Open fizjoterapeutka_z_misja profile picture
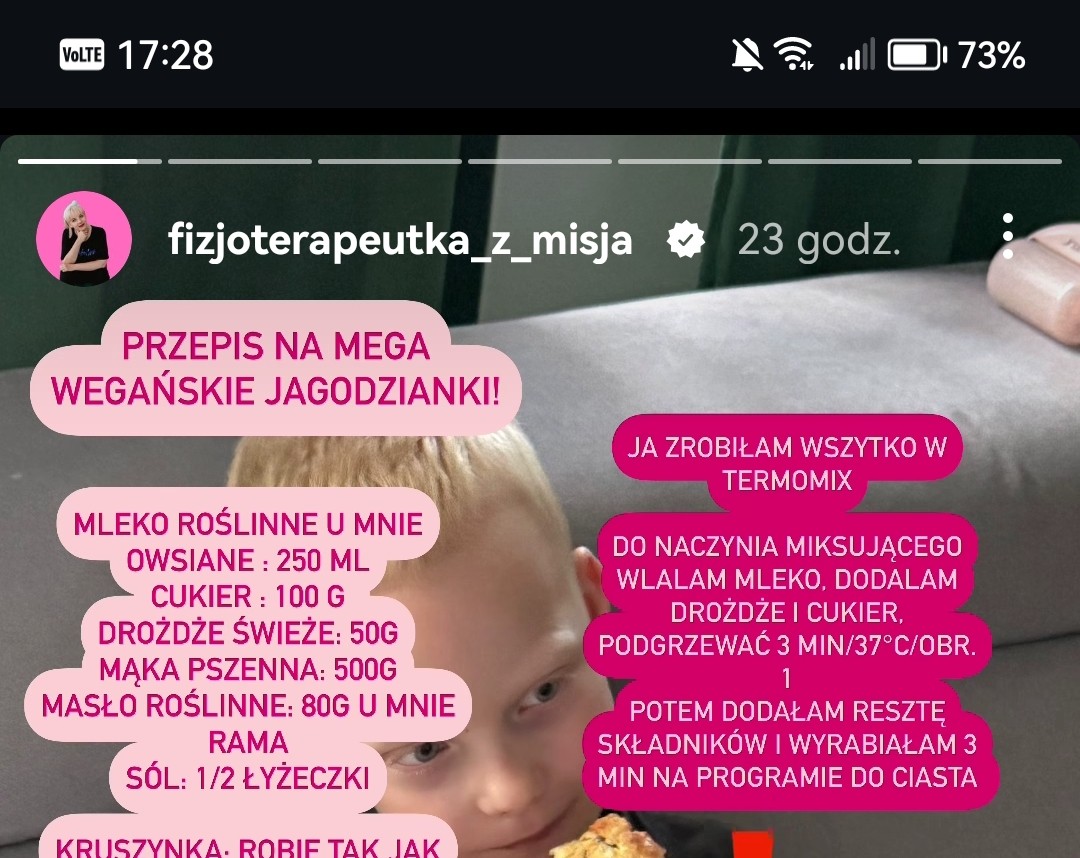 (x=84, y=239)
